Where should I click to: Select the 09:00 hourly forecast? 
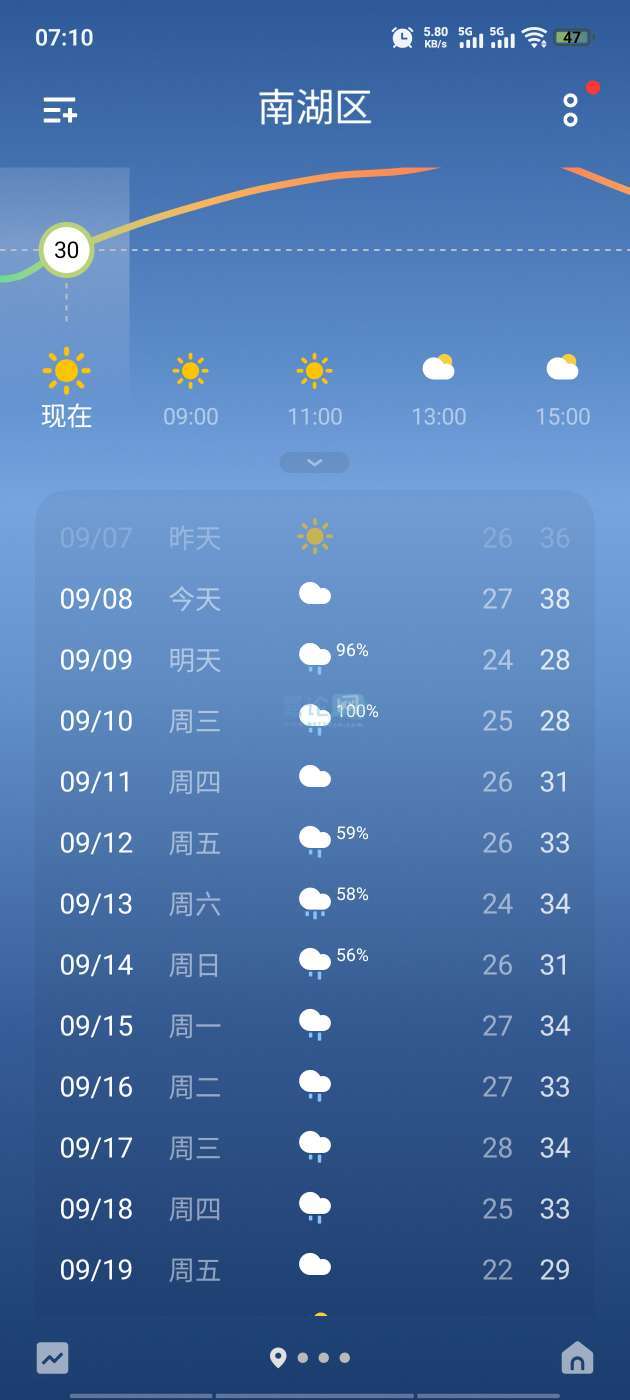tap(190, 390)
